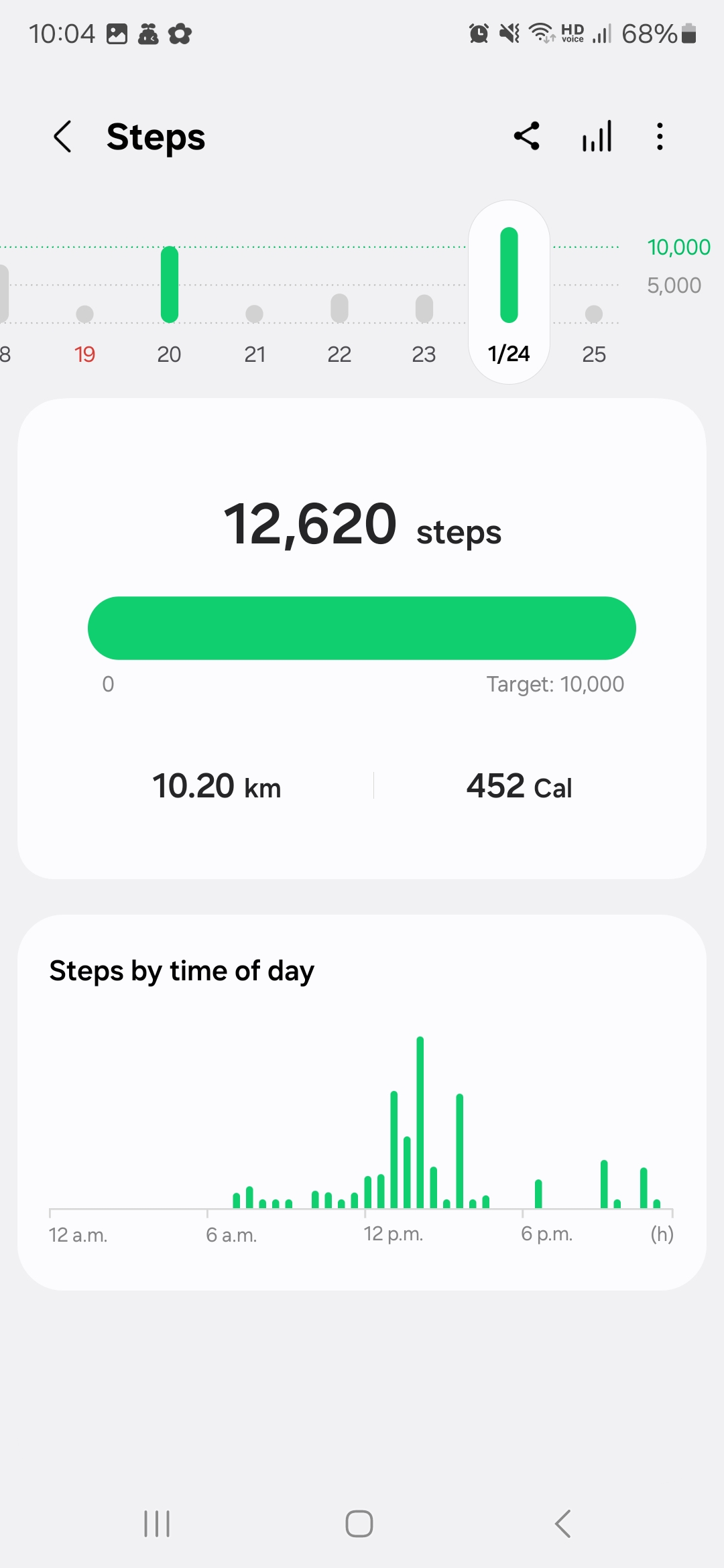
Task: Go back from the Steps screen
Action: (62, 137)
